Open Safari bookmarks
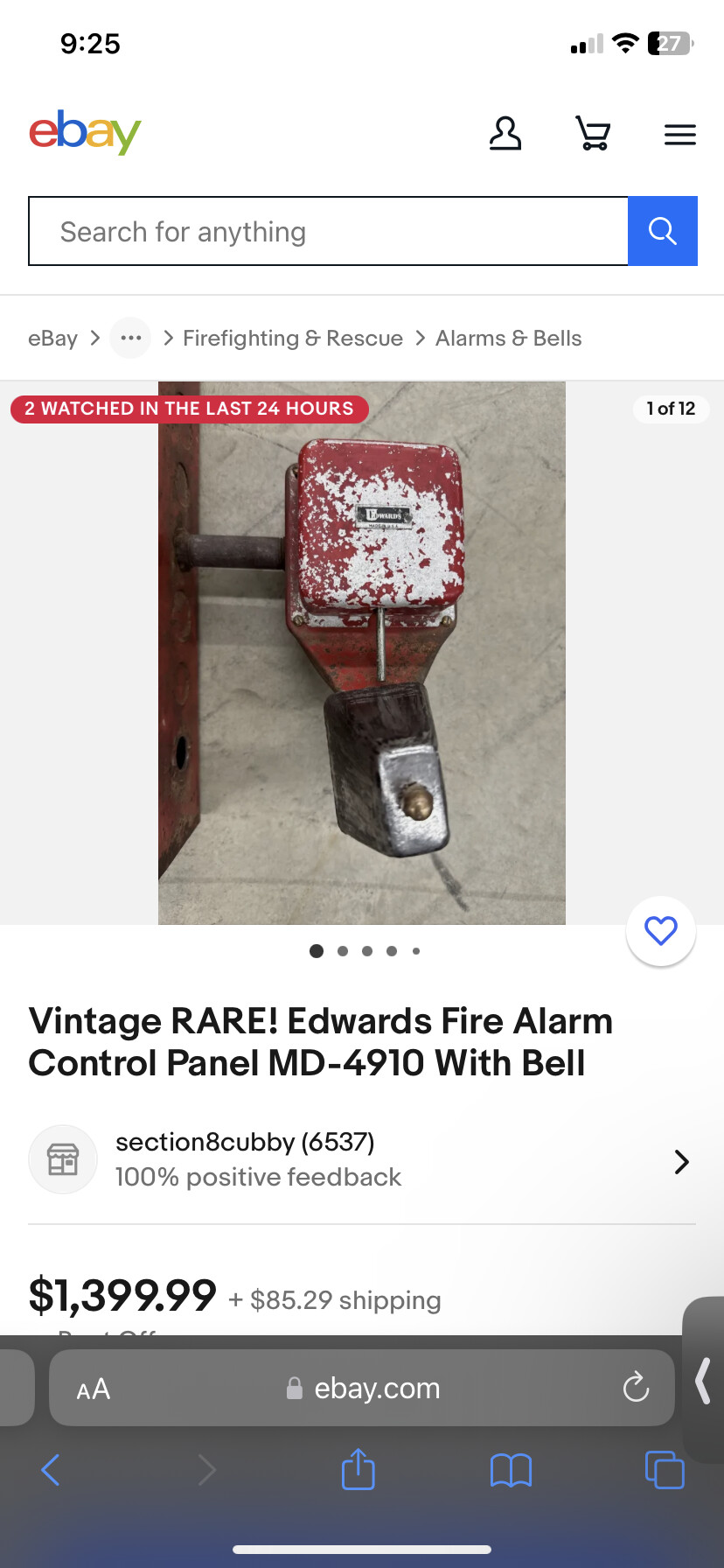 tap(511, 1470)
